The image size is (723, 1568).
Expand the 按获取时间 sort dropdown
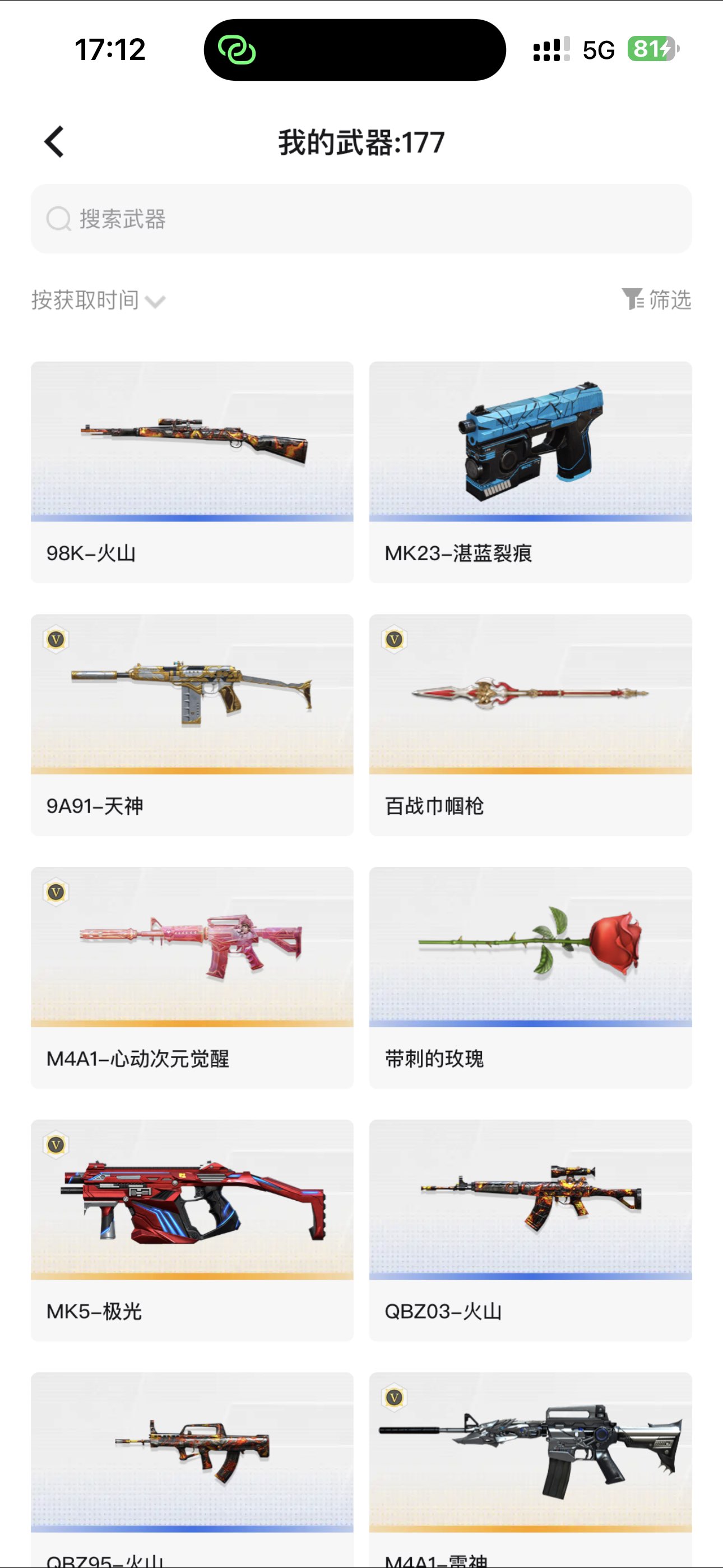tap(98, 300)
